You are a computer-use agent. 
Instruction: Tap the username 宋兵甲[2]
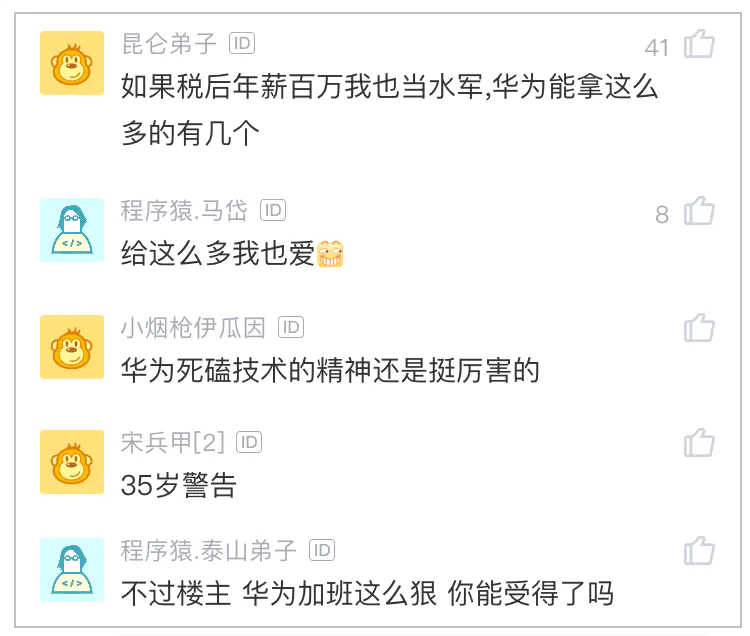173,443
